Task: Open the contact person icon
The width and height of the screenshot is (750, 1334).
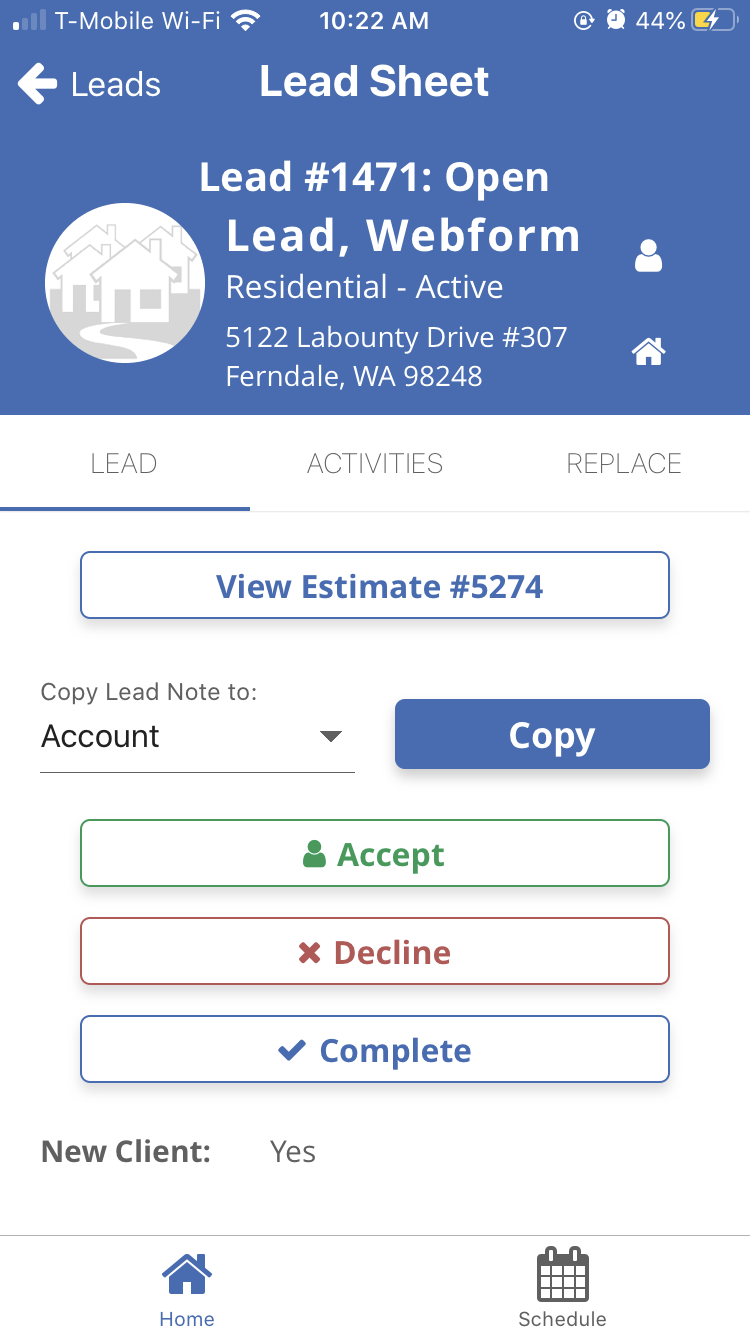Action: pyautogui.click(x=649, y=256)
